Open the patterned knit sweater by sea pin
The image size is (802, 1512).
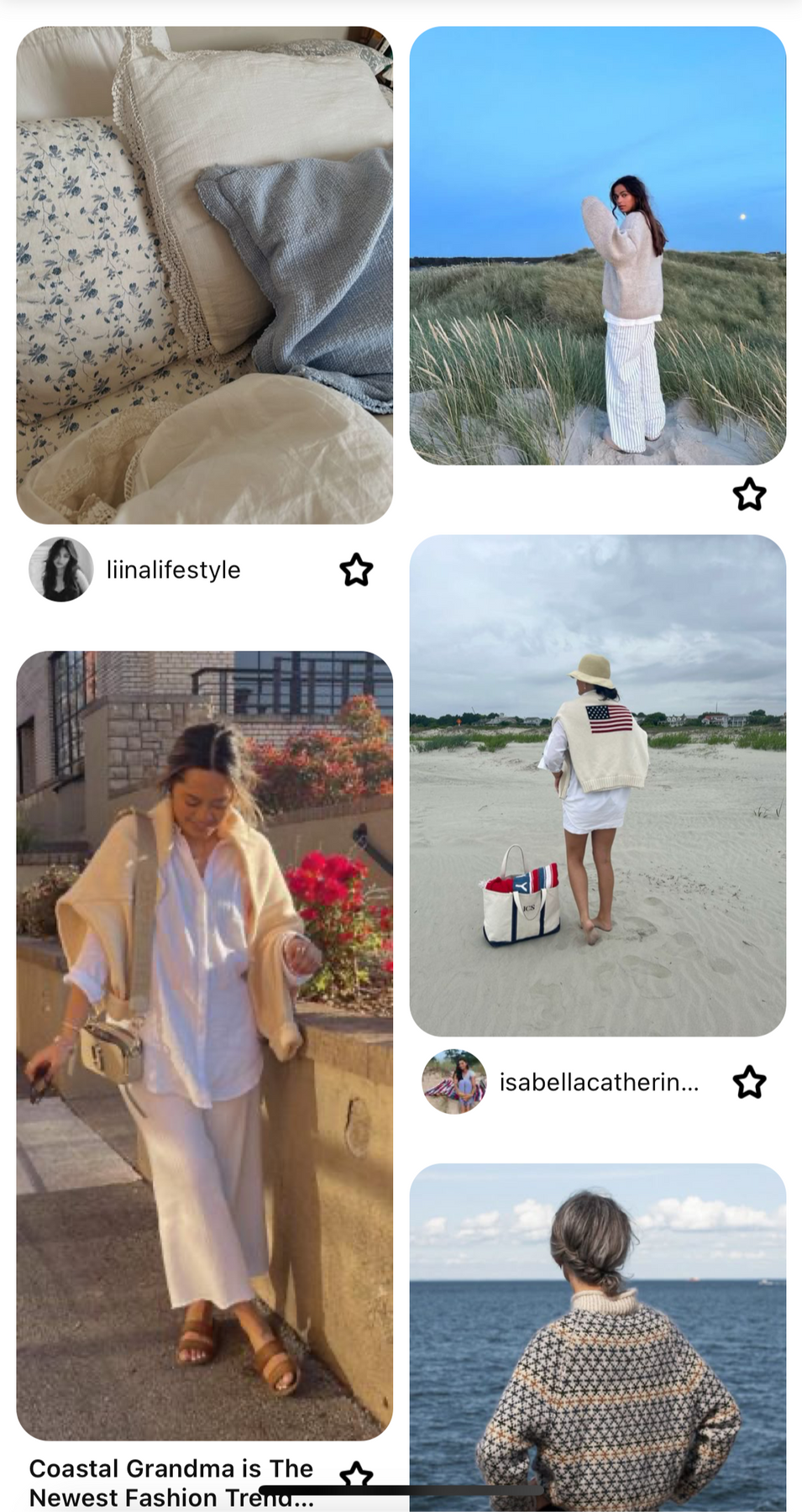[x=597, y=1337]
